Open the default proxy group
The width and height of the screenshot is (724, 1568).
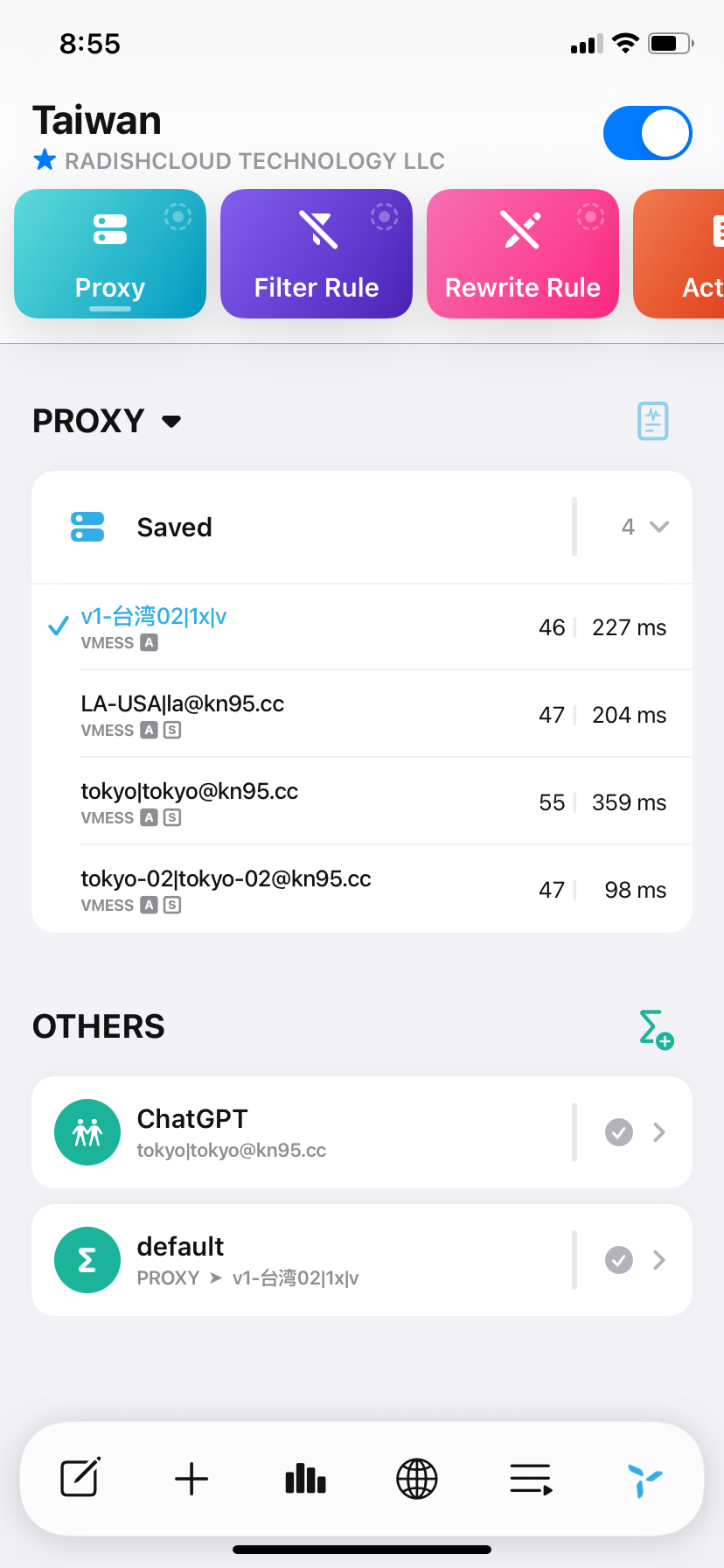coord(350,1260)
